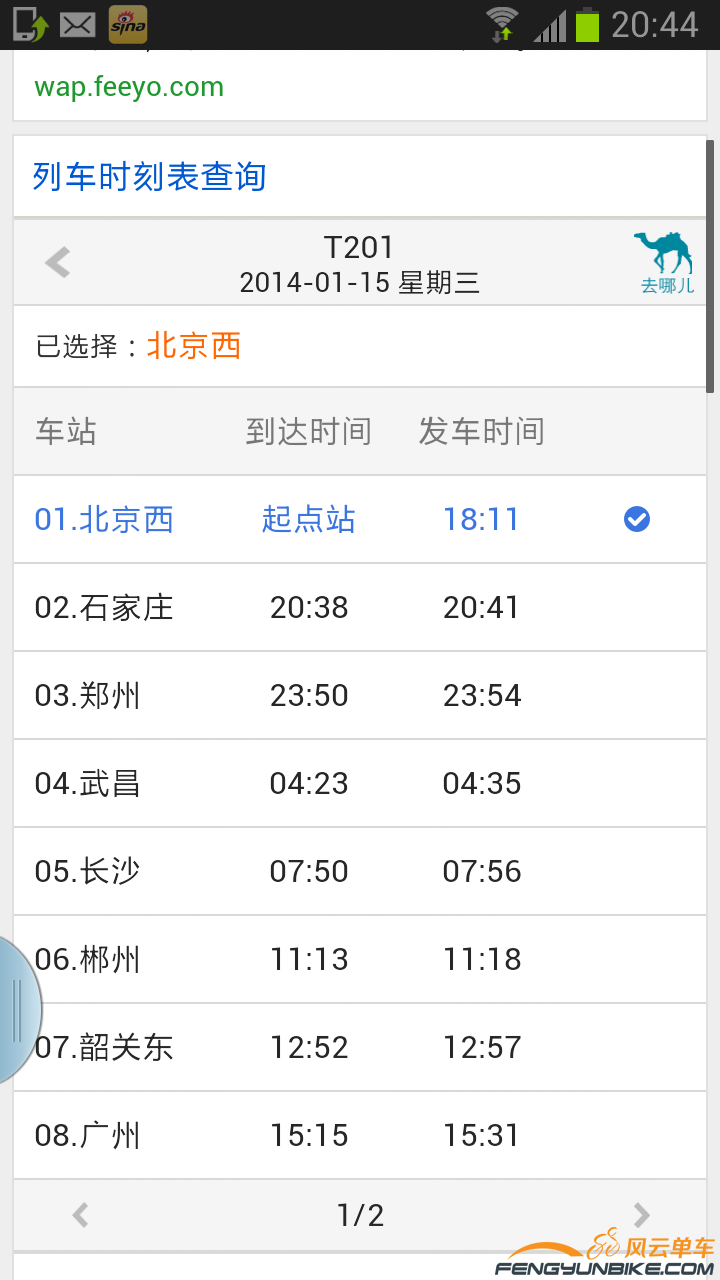Open the next page arrow
Screen dimensions: 720x1280
click(x=641, y=1215)
